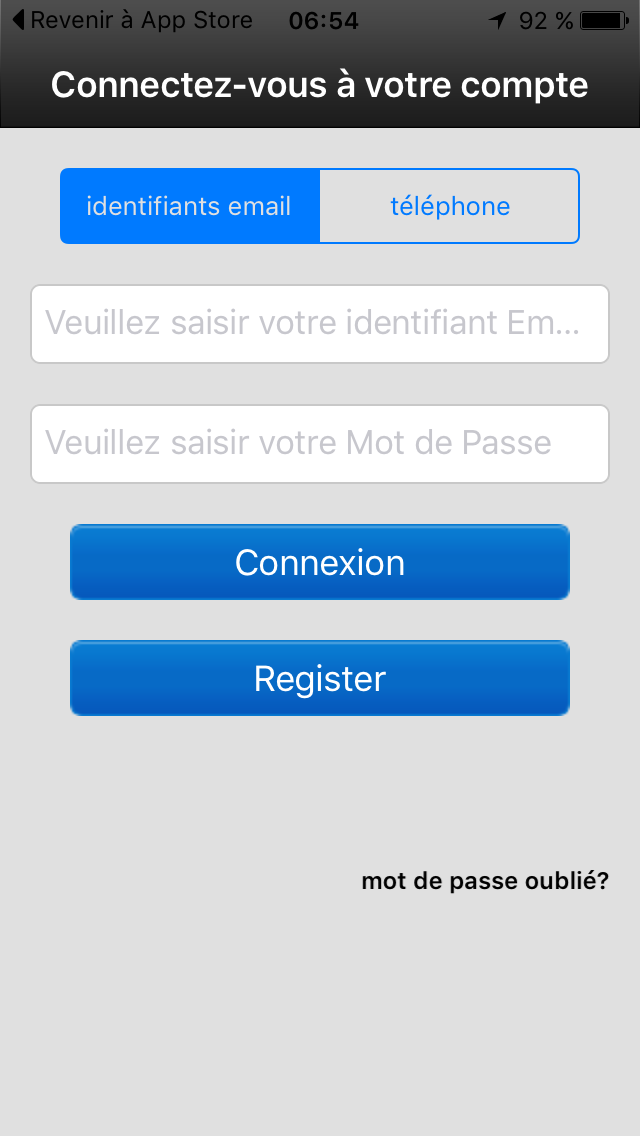The width and height of the screenshot is (640, 1136).
Task: Open the Register button
Action: click(x=320, y=679)
